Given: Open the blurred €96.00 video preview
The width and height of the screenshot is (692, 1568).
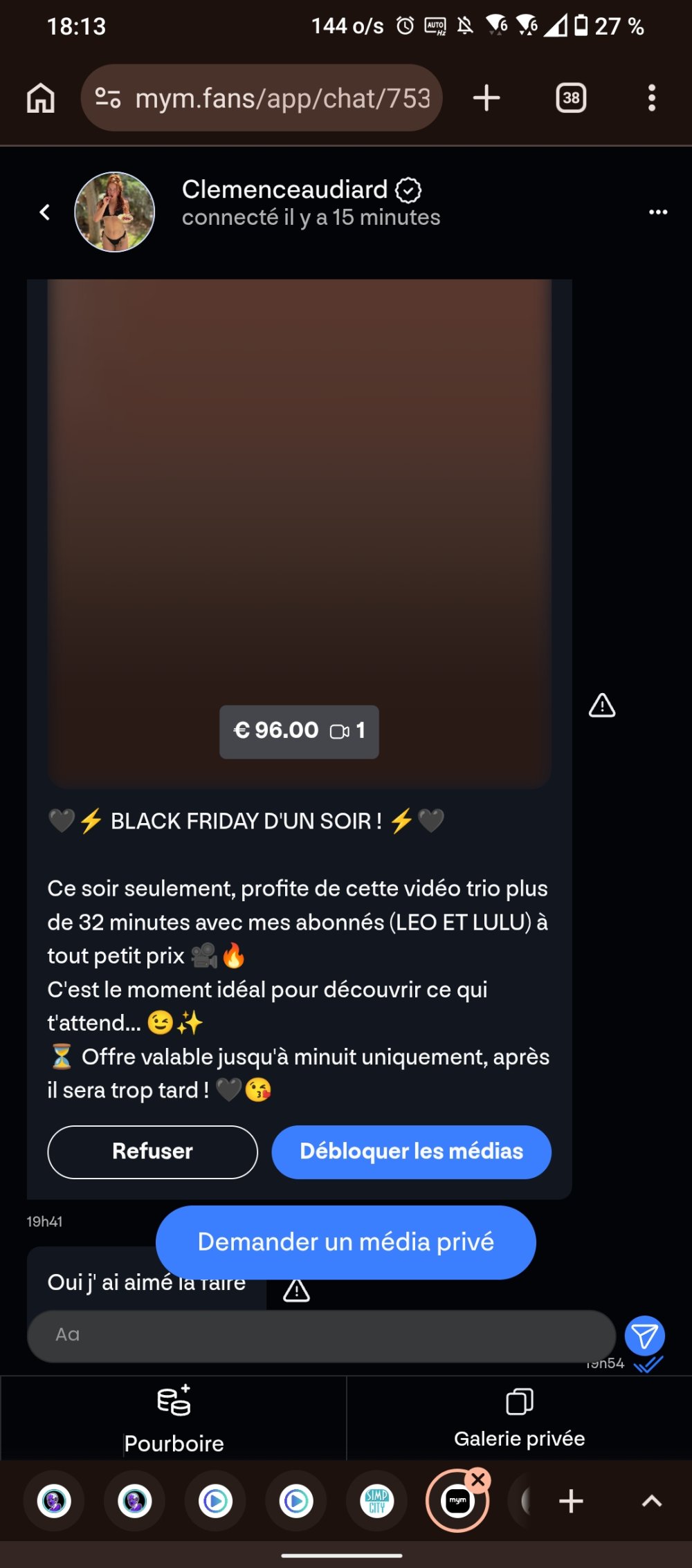Looking at the screenshot, I should (299, 533).
